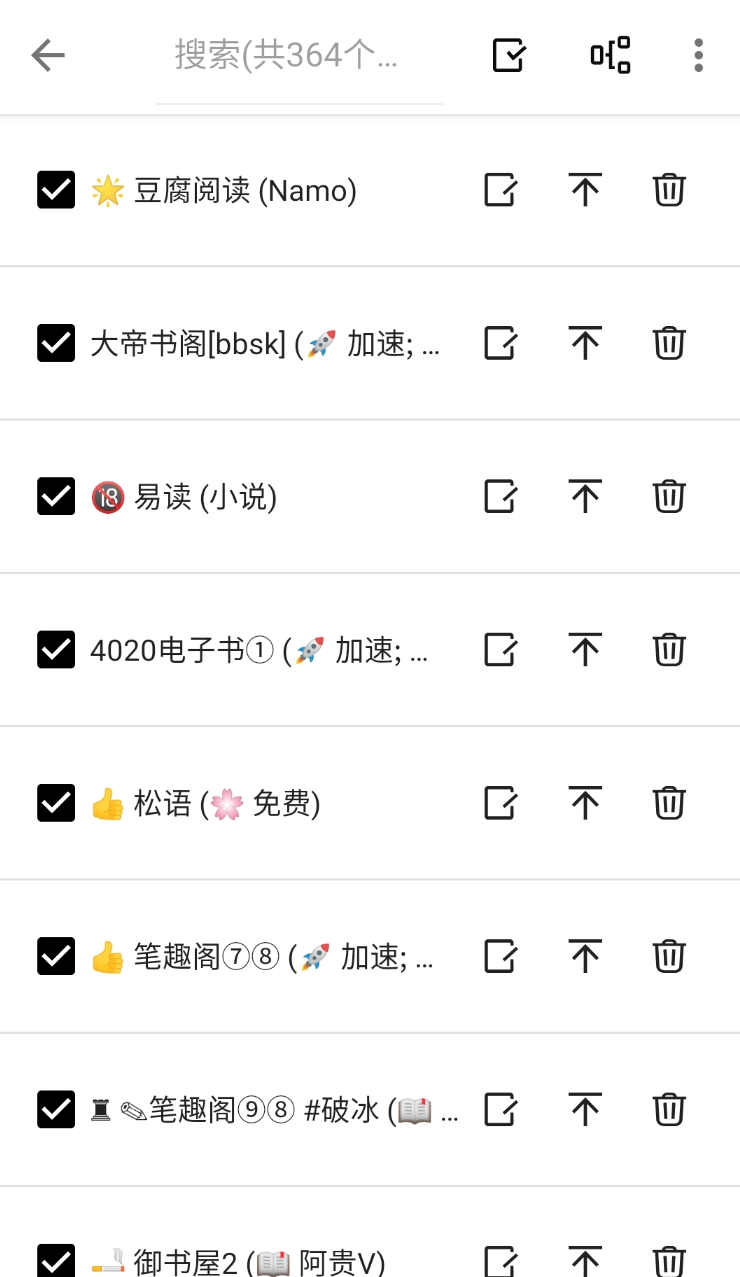
Task: Tap the select-all icon in the toolbar
Action: click(x=509, y=55)
